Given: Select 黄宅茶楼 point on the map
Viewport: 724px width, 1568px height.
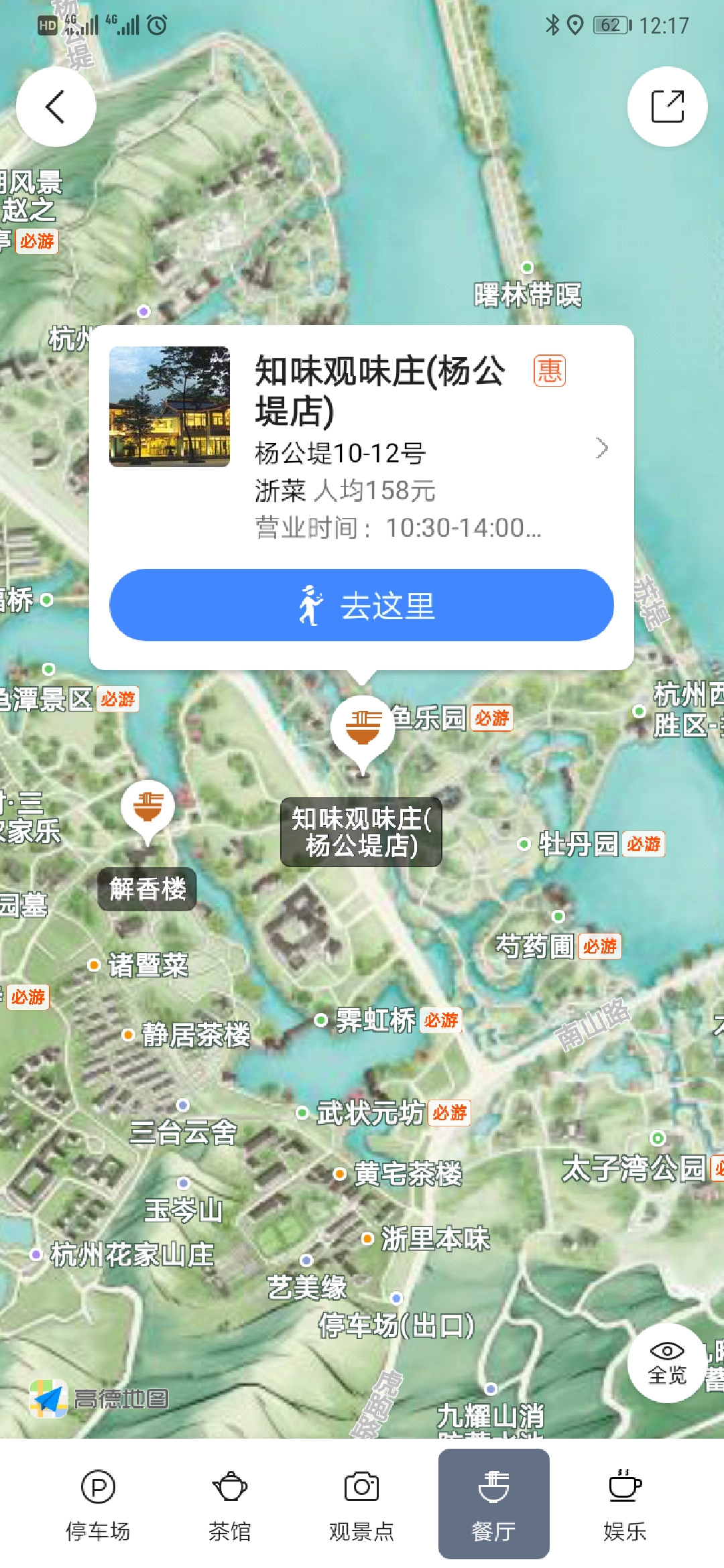Looking at the screenshot, I should (x=406, y=1173).
